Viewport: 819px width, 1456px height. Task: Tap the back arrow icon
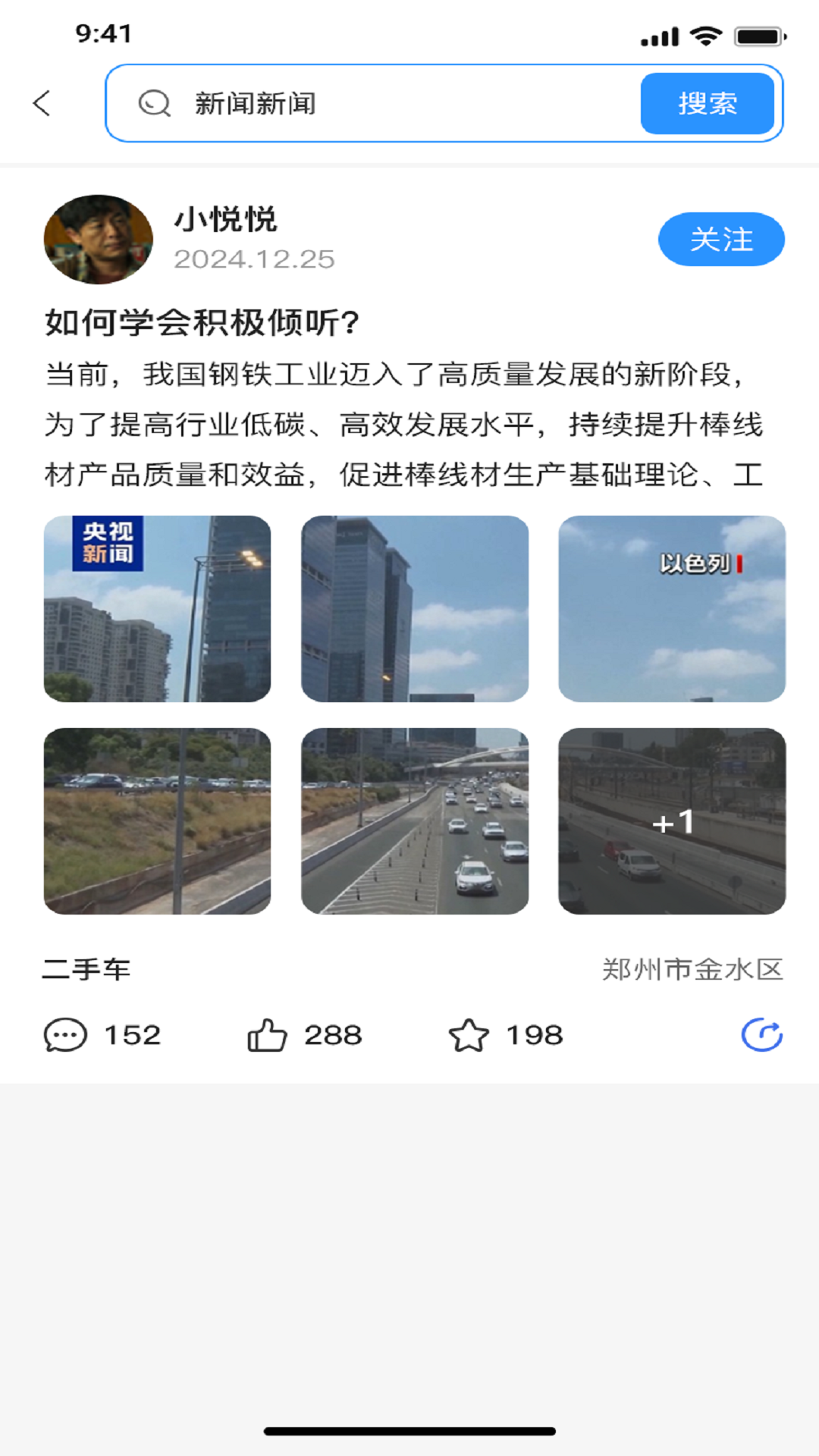tap(43, 103)
